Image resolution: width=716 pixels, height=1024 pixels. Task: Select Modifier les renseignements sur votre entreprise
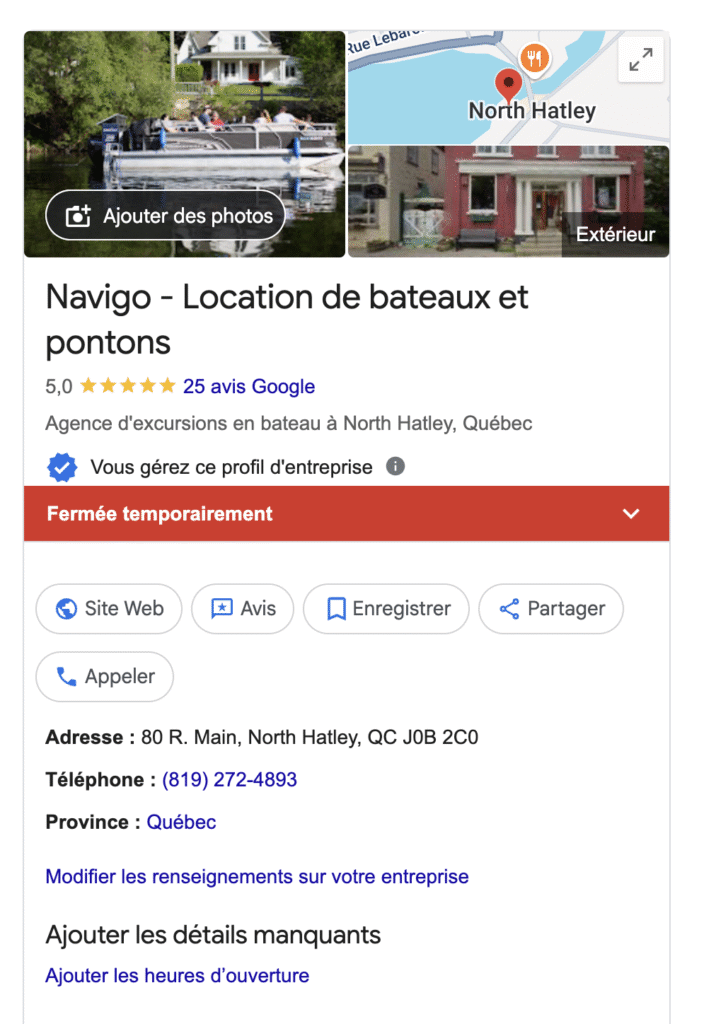[257, 877]
